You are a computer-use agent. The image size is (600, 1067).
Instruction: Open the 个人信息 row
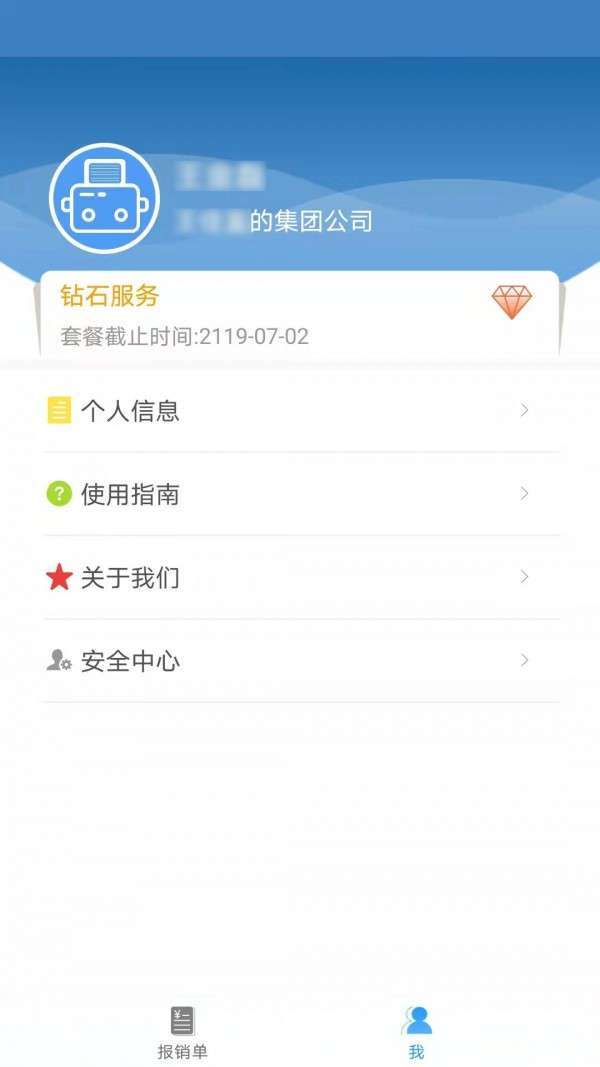tap(300, 411)
